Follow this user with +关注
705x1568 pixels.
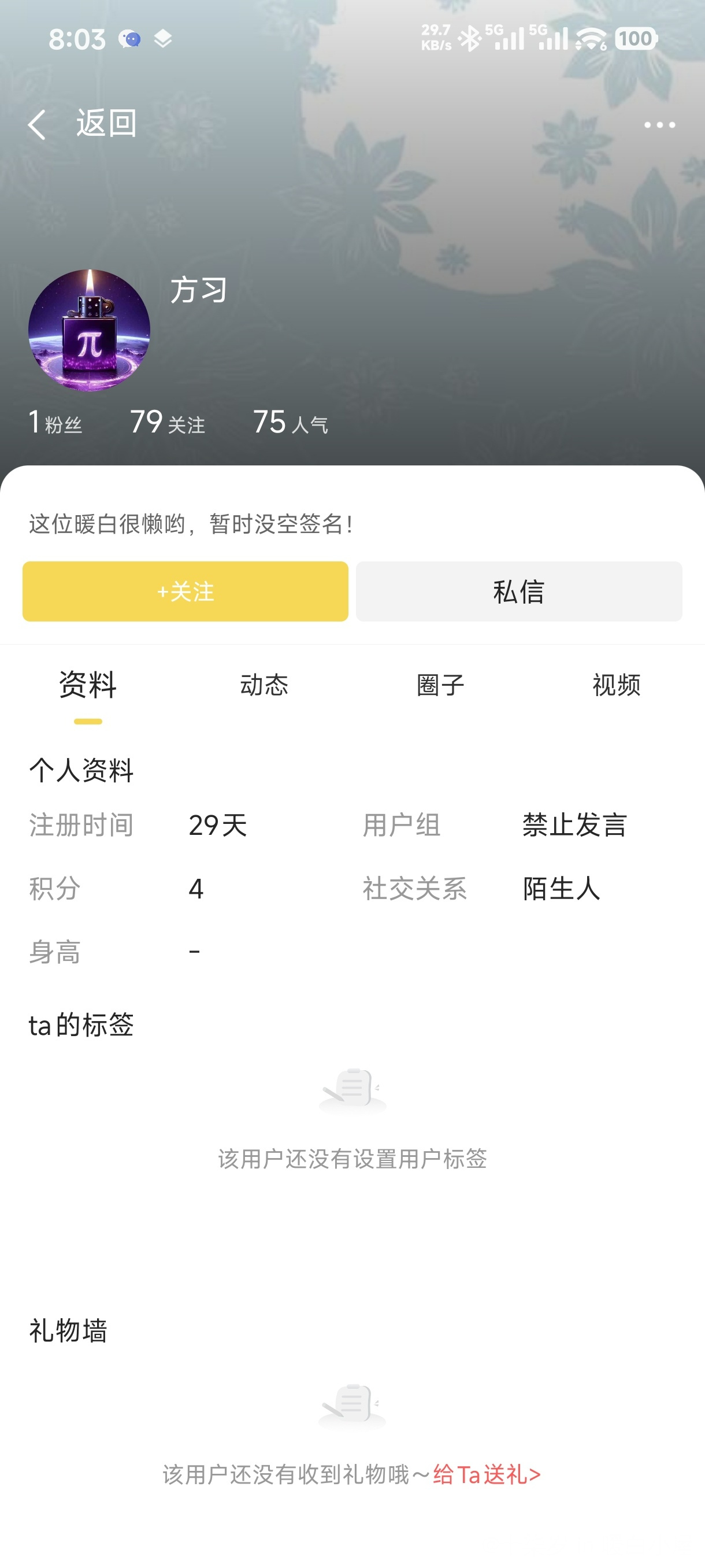(185, 591)
